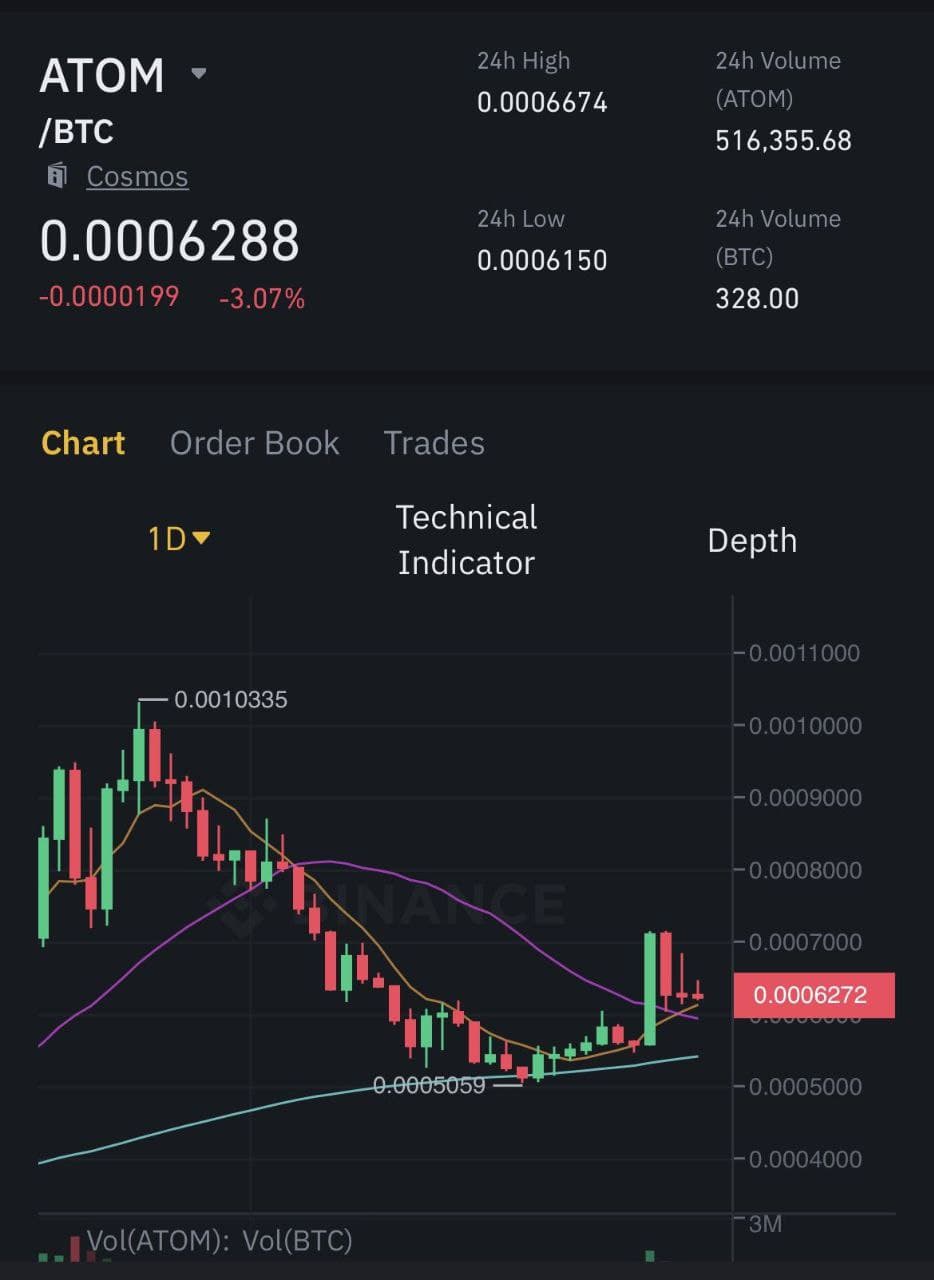Click the low annotation 0.0005059
Image resolution: width=934 pixels, height=1280 pixels.
430,1083
